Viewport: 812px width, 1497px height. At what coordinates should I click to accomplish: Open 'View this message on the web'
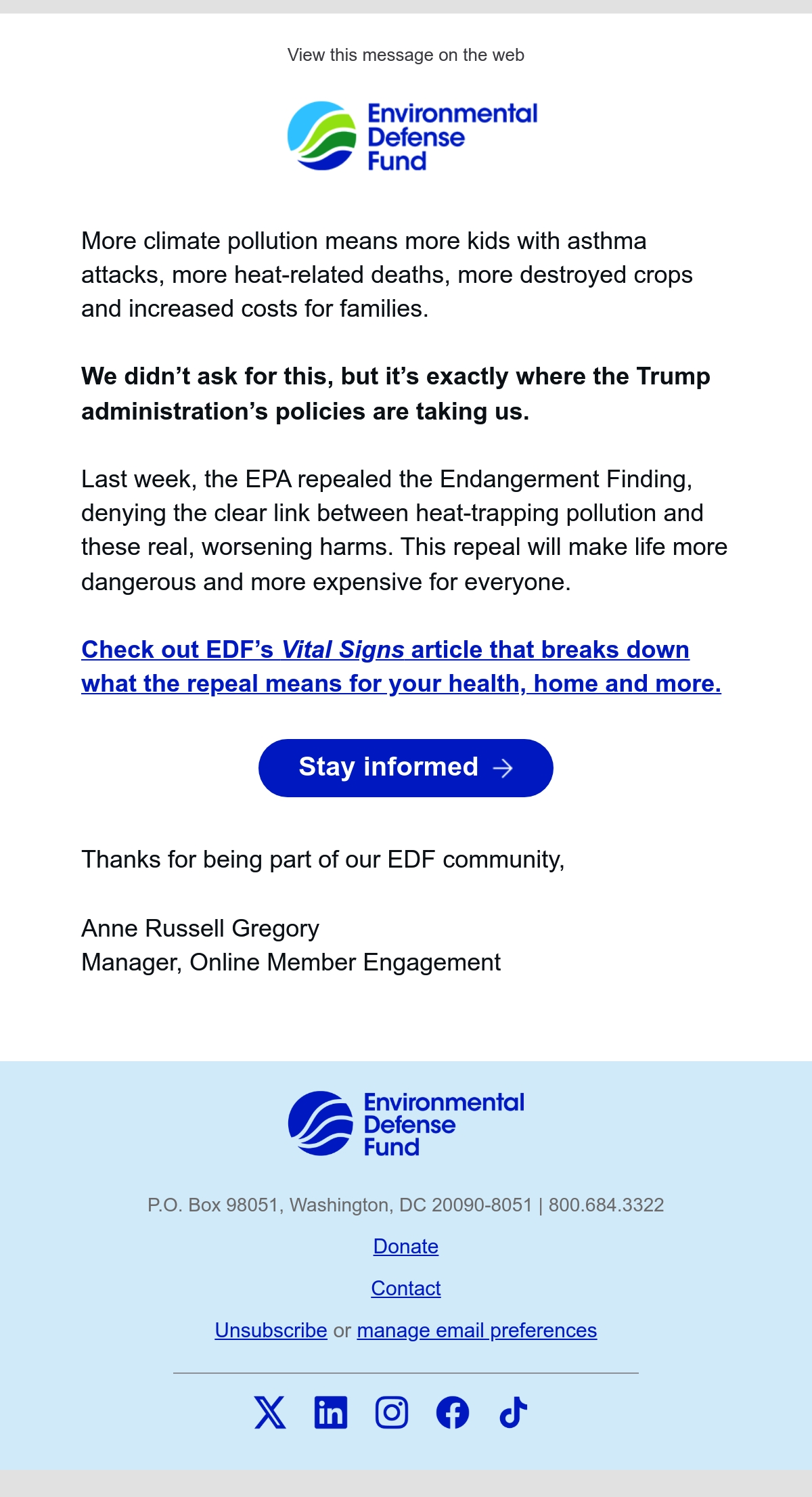point(405,55)
